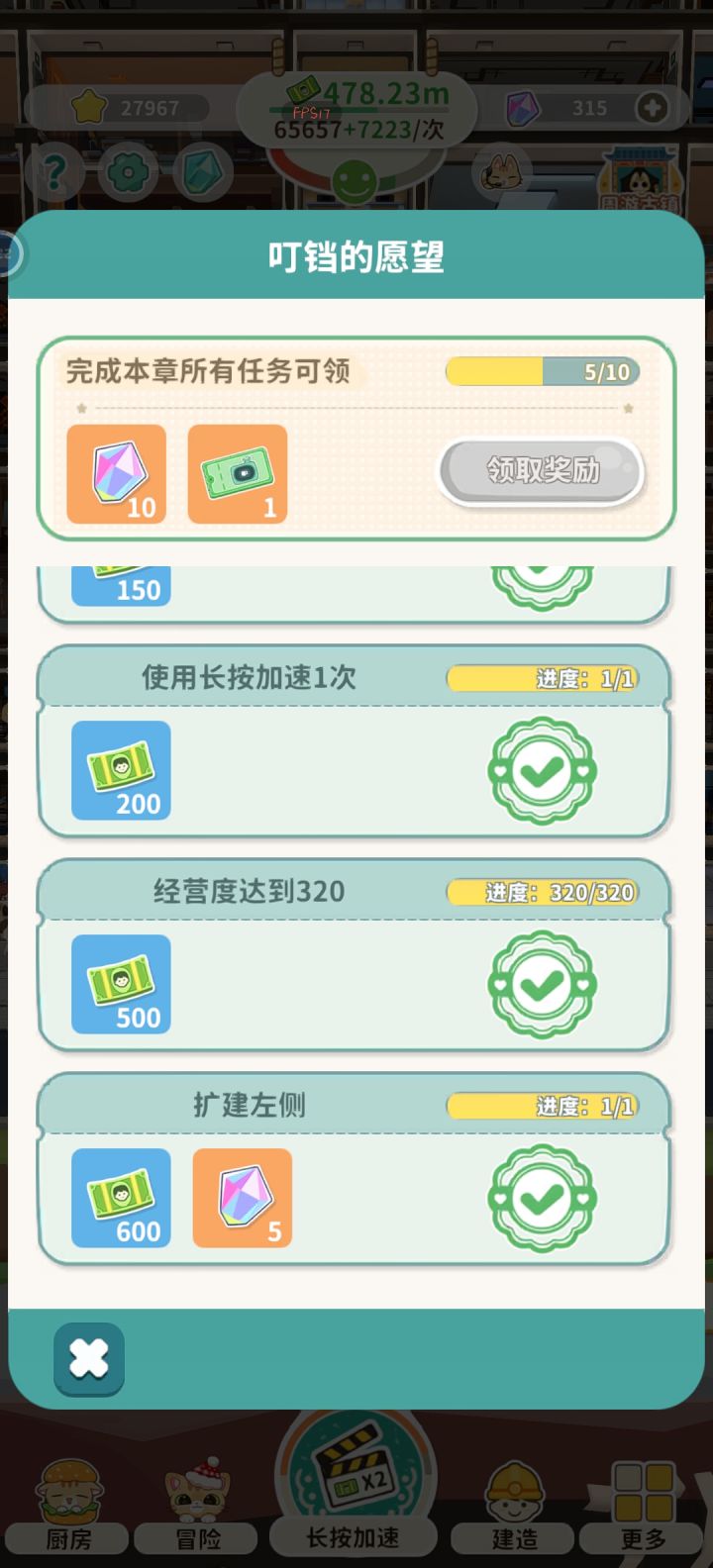Tap the plus icon to buy gems
Viewport: 713px width, 1568px height.
(x=650, y=107)
